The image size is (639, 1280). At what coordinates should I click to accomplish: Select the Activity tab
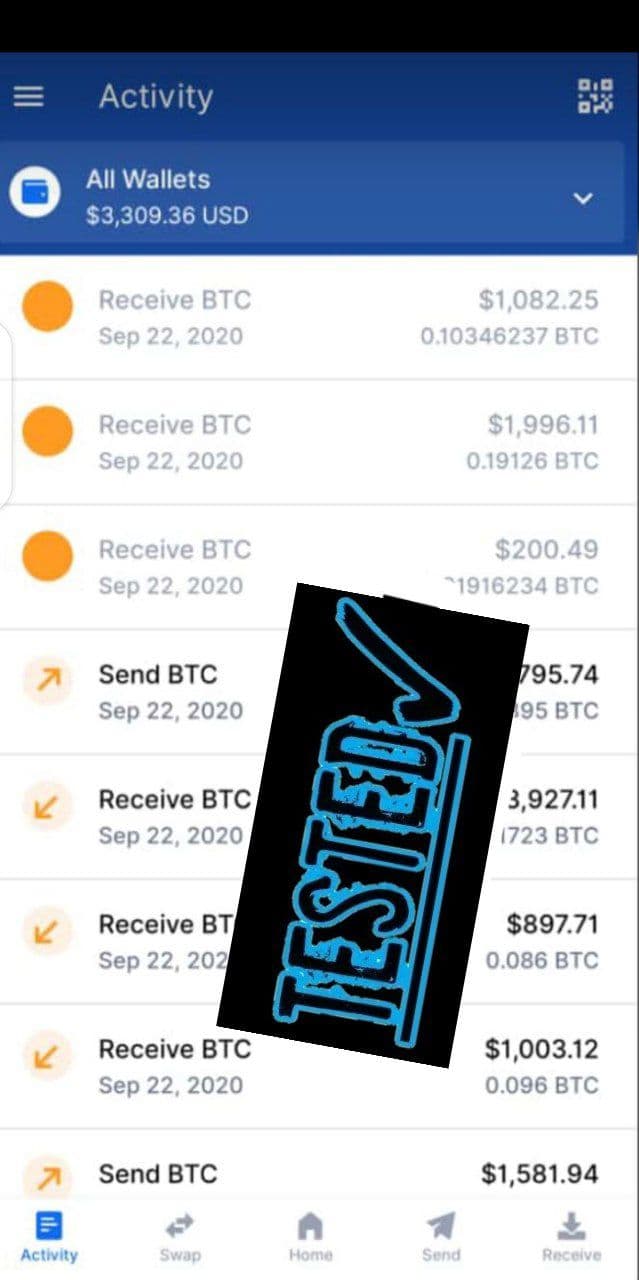pyautogui.click(x=49, y=1237)
